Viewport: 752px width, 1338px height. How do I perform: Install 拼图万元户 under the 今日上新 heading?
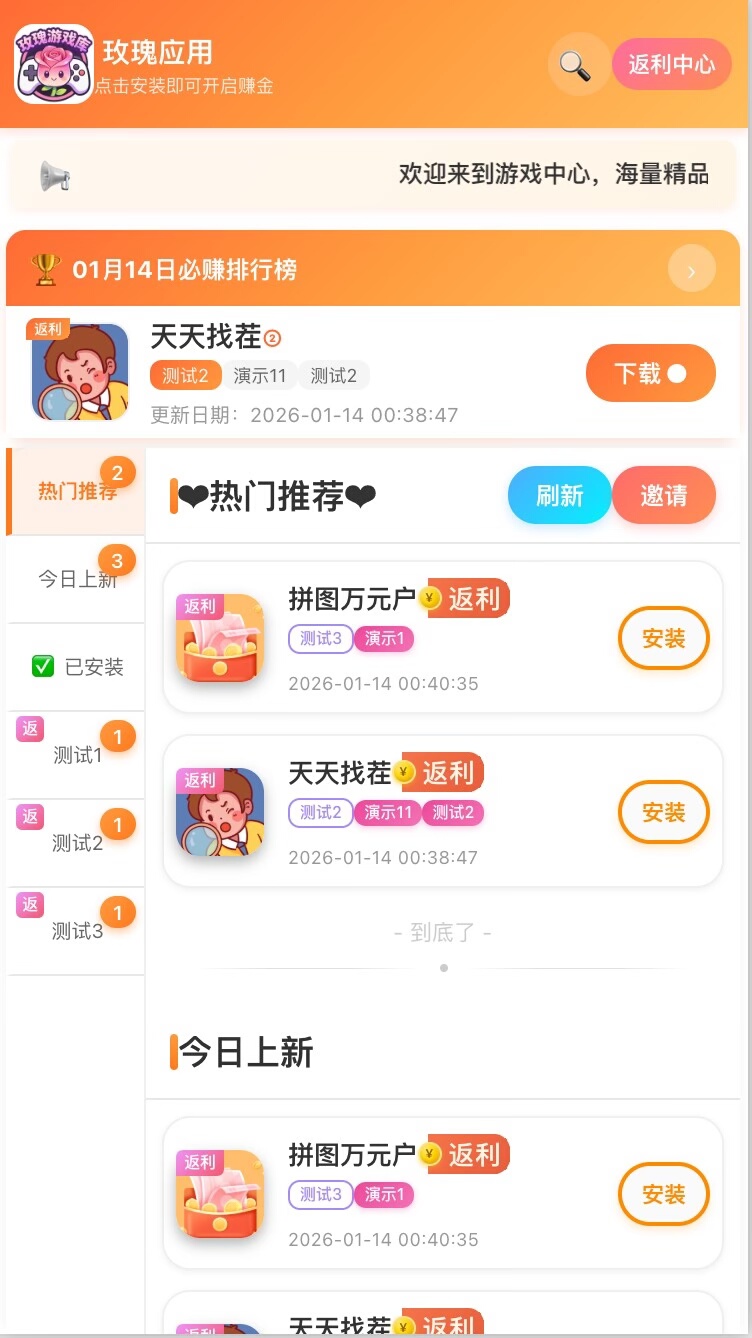click(663, 1194)
